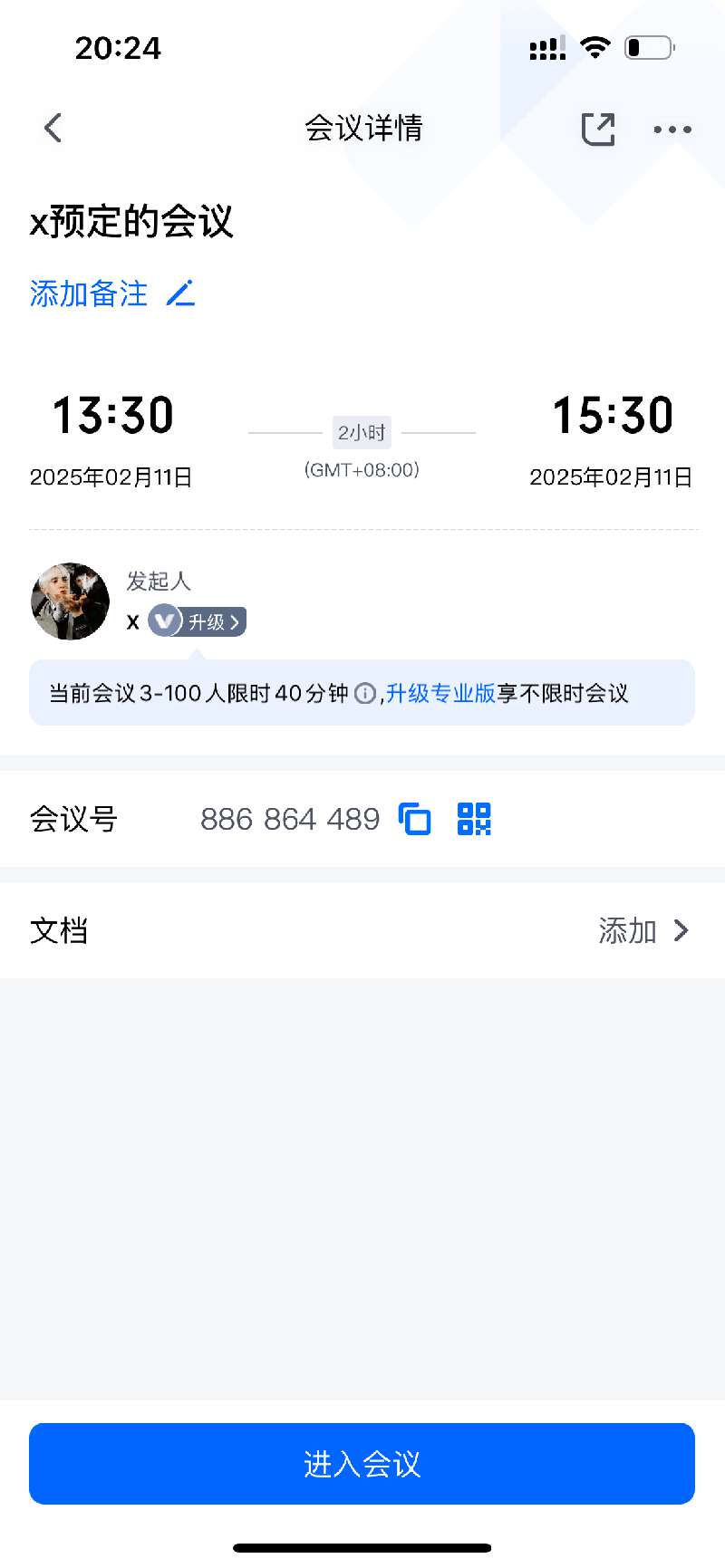Go back from meeting details
Viewport: 725px width, 1568px height.
click(x=53, y=129)
